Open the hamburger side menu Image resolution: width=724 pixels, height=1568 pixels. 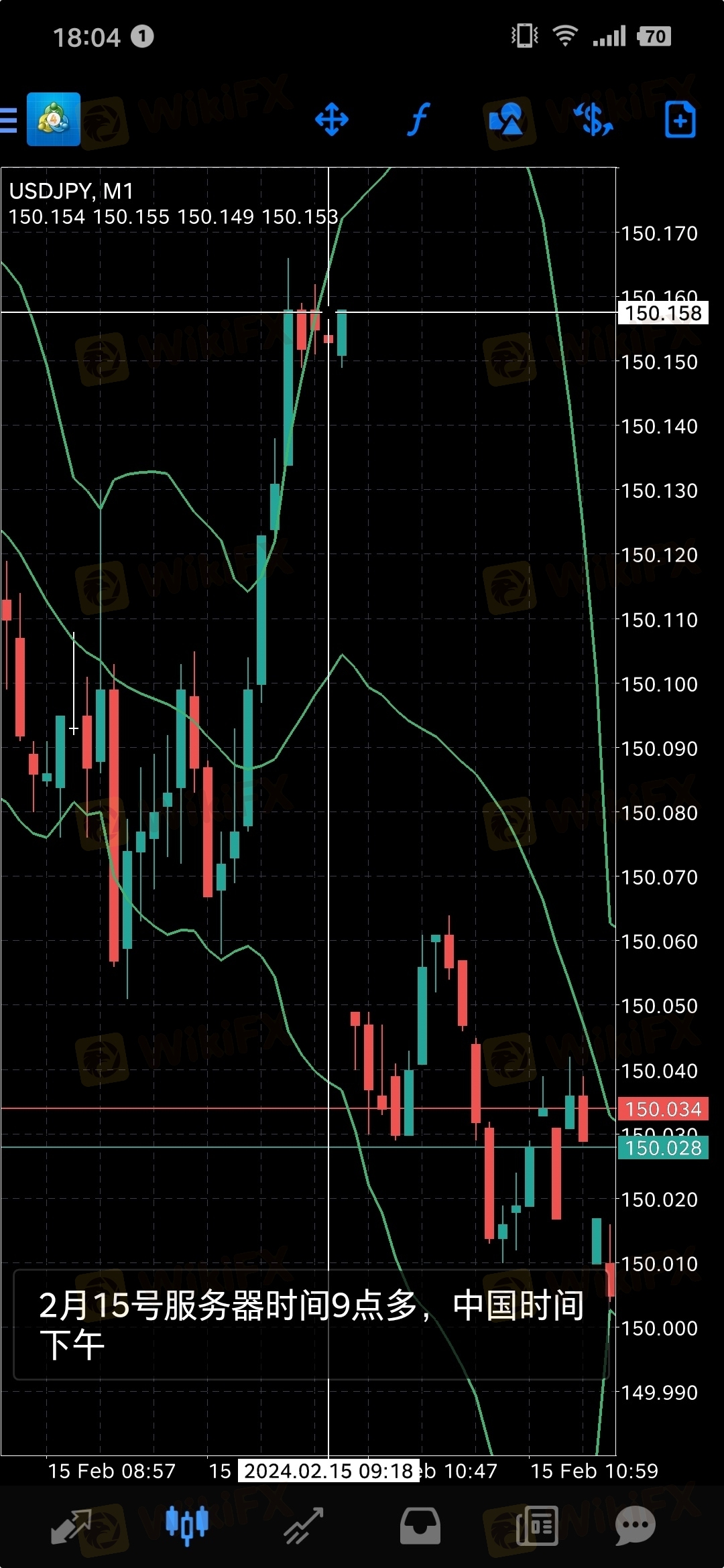[8, 120]
